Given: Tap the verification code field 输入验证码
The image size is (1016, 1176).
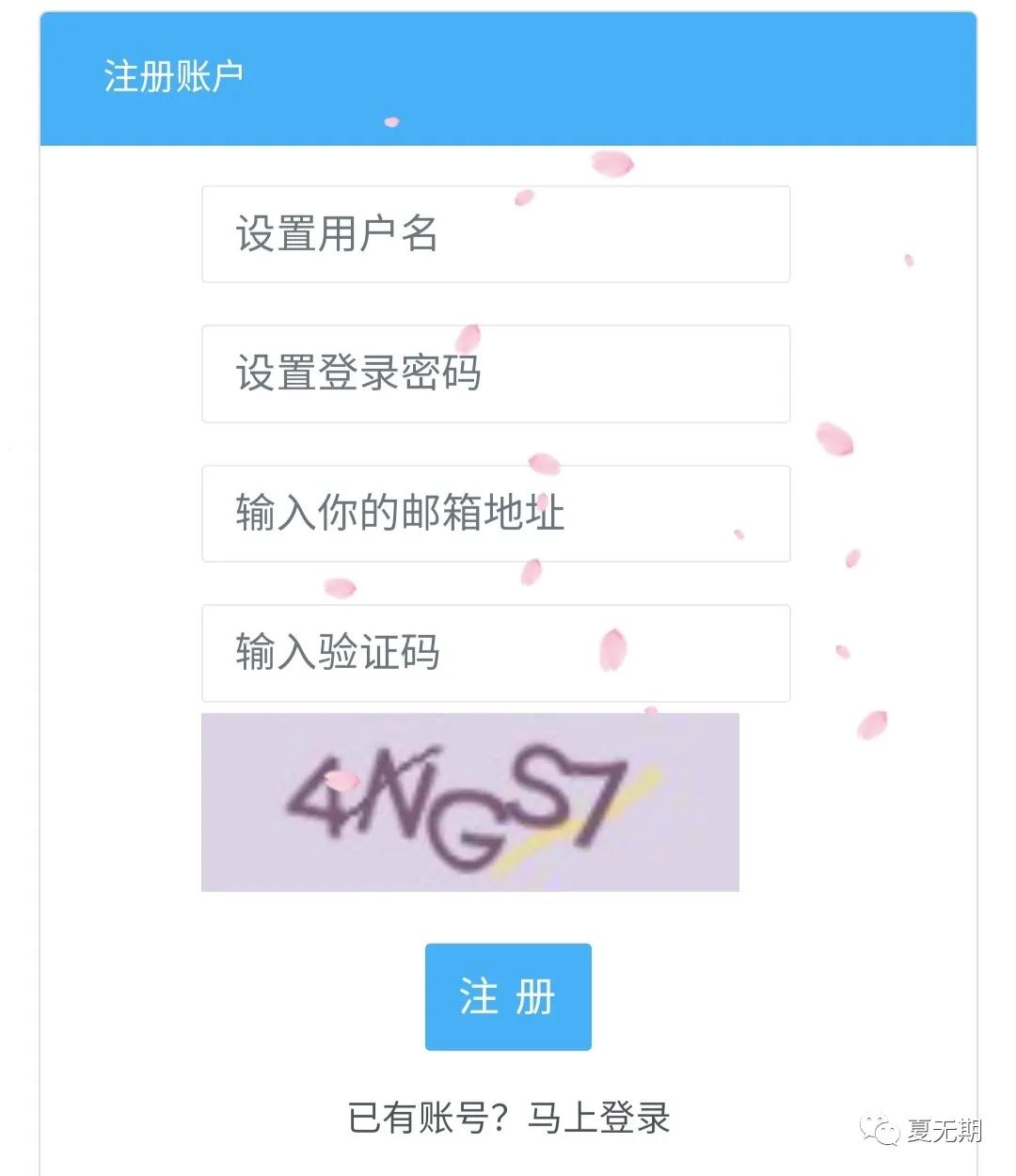Looking at the screenshot, I should [x=496, y=653].
